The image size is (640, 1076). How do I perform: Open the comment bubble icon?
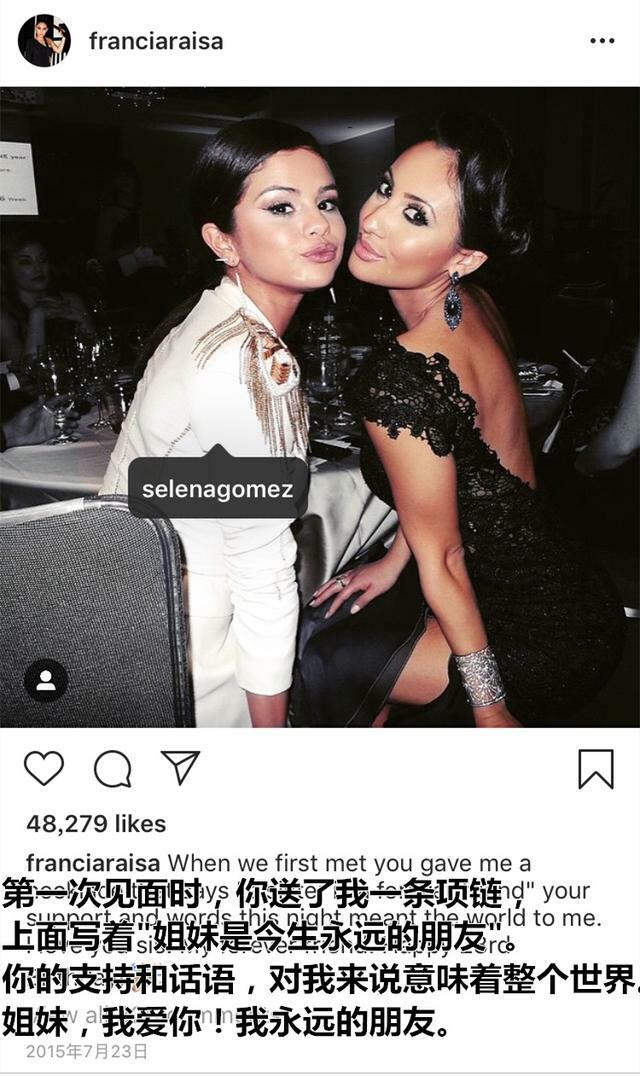point(112,768)
